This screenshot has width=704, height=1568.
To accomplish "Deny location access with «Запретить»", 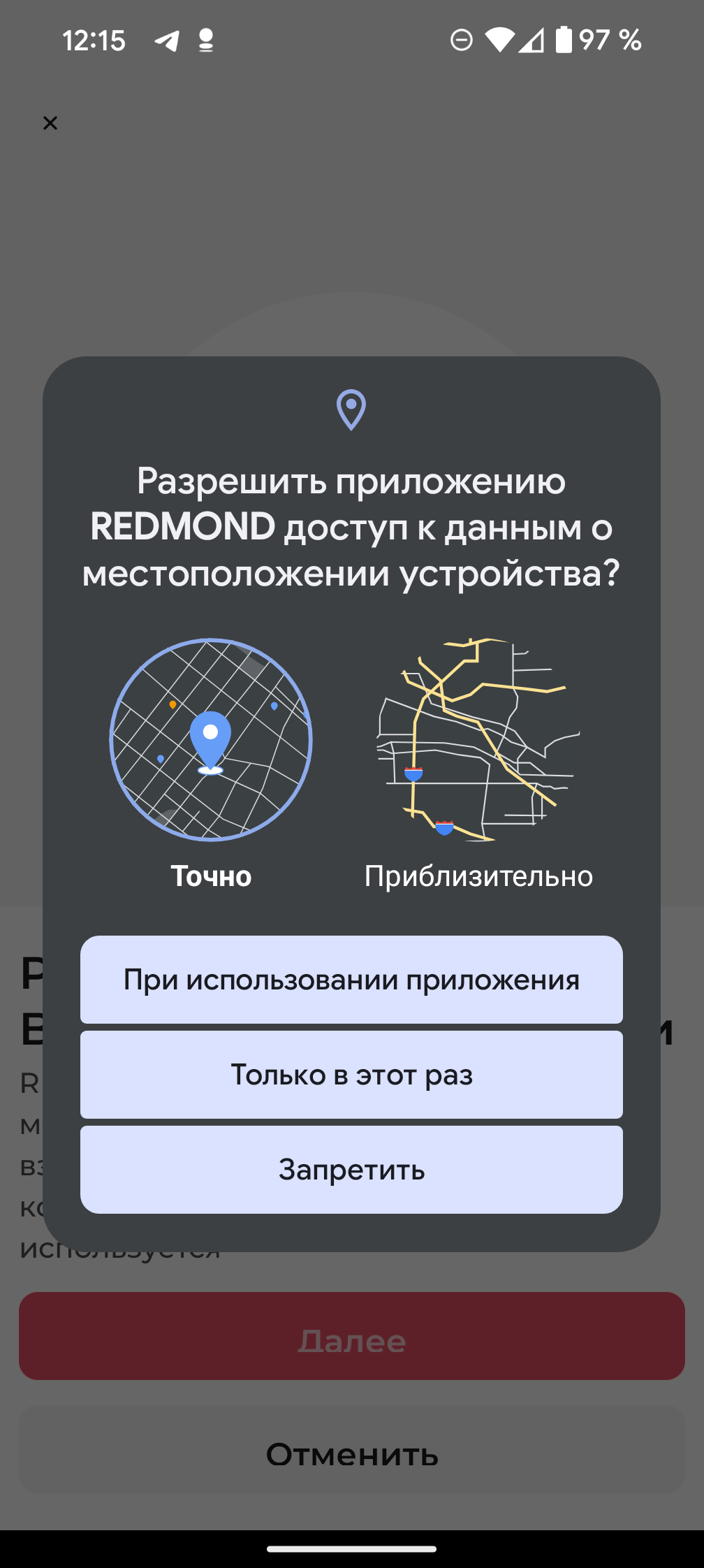I will 351,1170.
